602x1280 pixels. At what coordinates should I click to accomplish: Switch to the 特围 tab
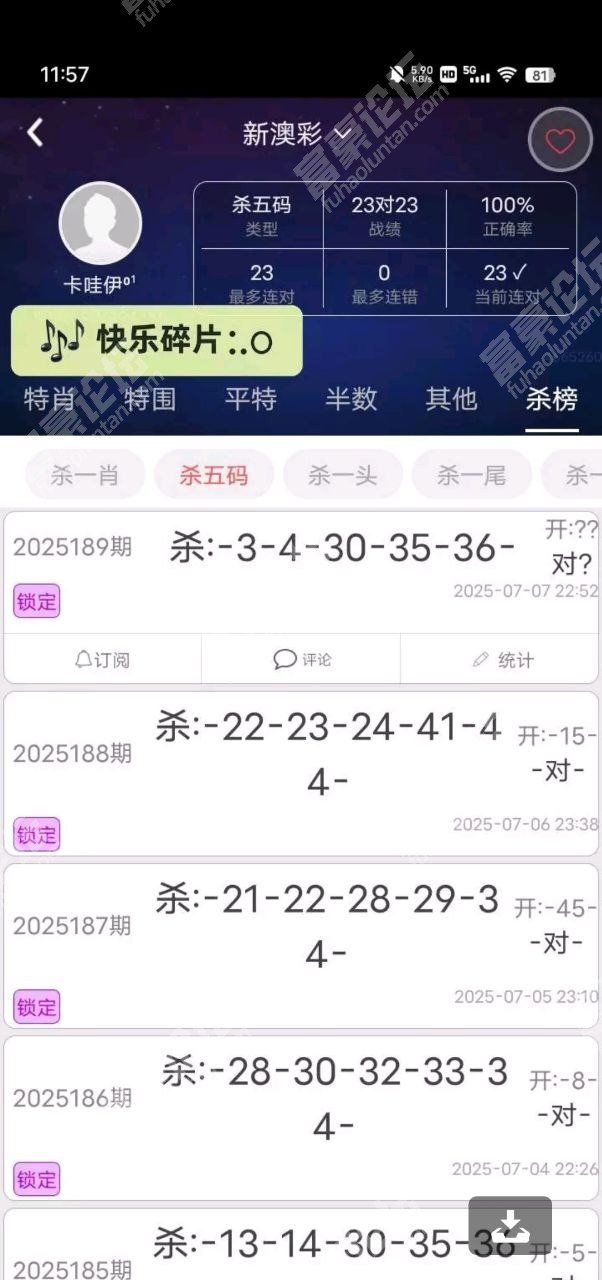[x=150, y=399]
